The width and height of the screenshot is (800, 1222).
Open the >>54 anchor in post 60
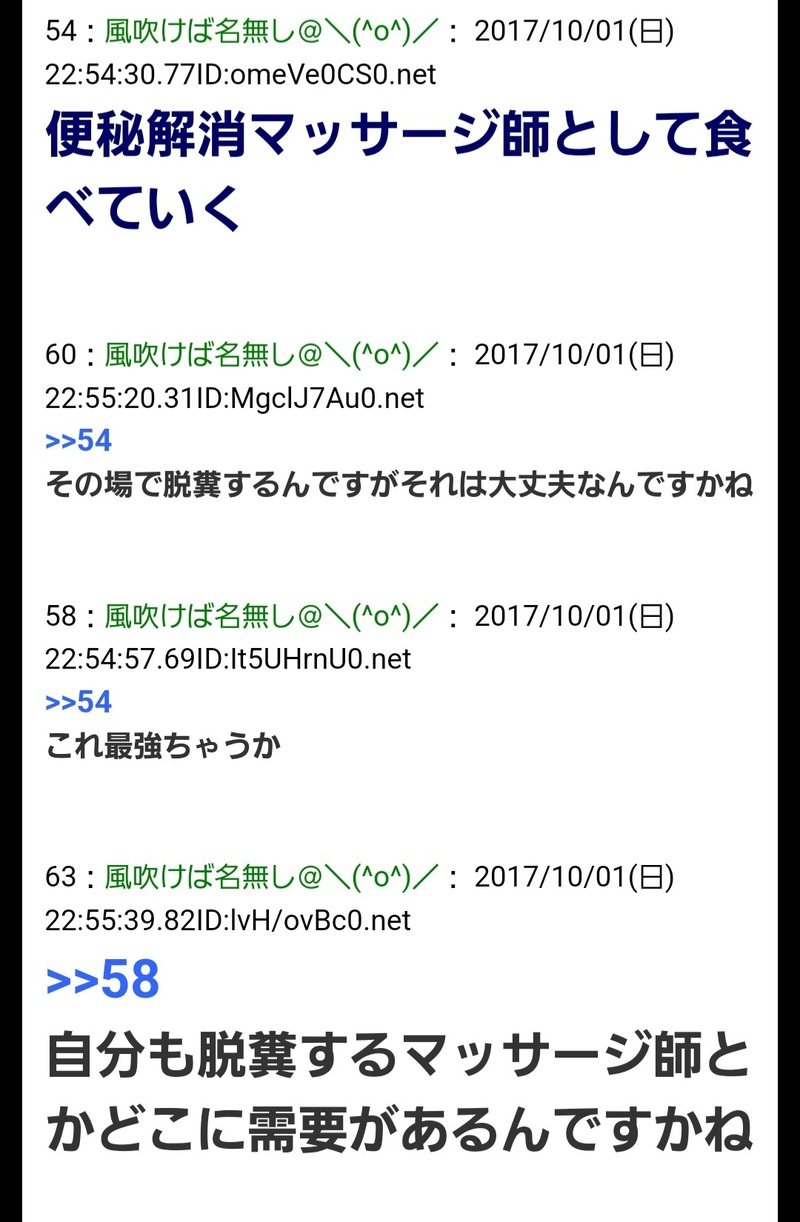[x=78, y=441]
